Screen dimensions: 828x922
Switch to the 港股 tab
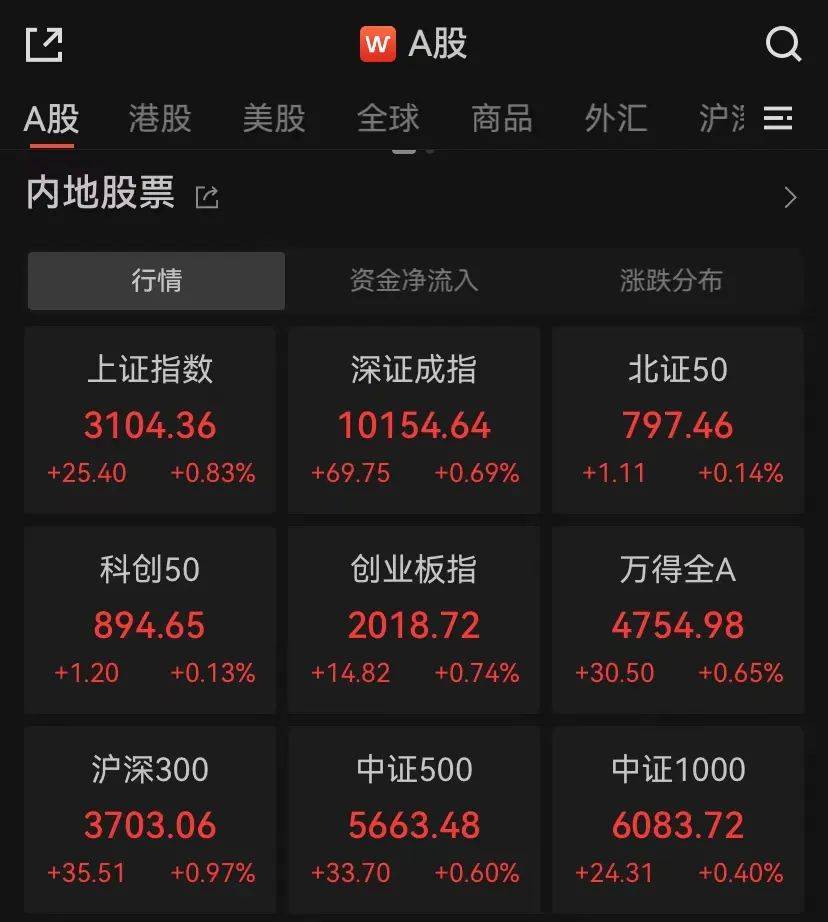pos(160,118)
